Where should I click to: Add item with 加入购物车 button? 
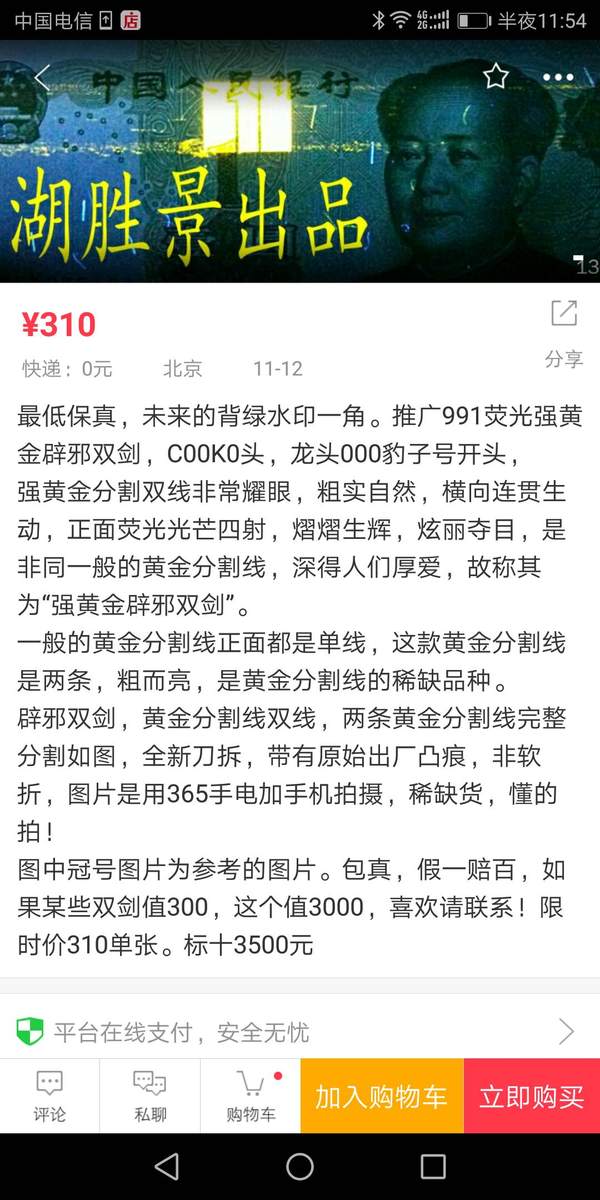tap(382, 1096)
